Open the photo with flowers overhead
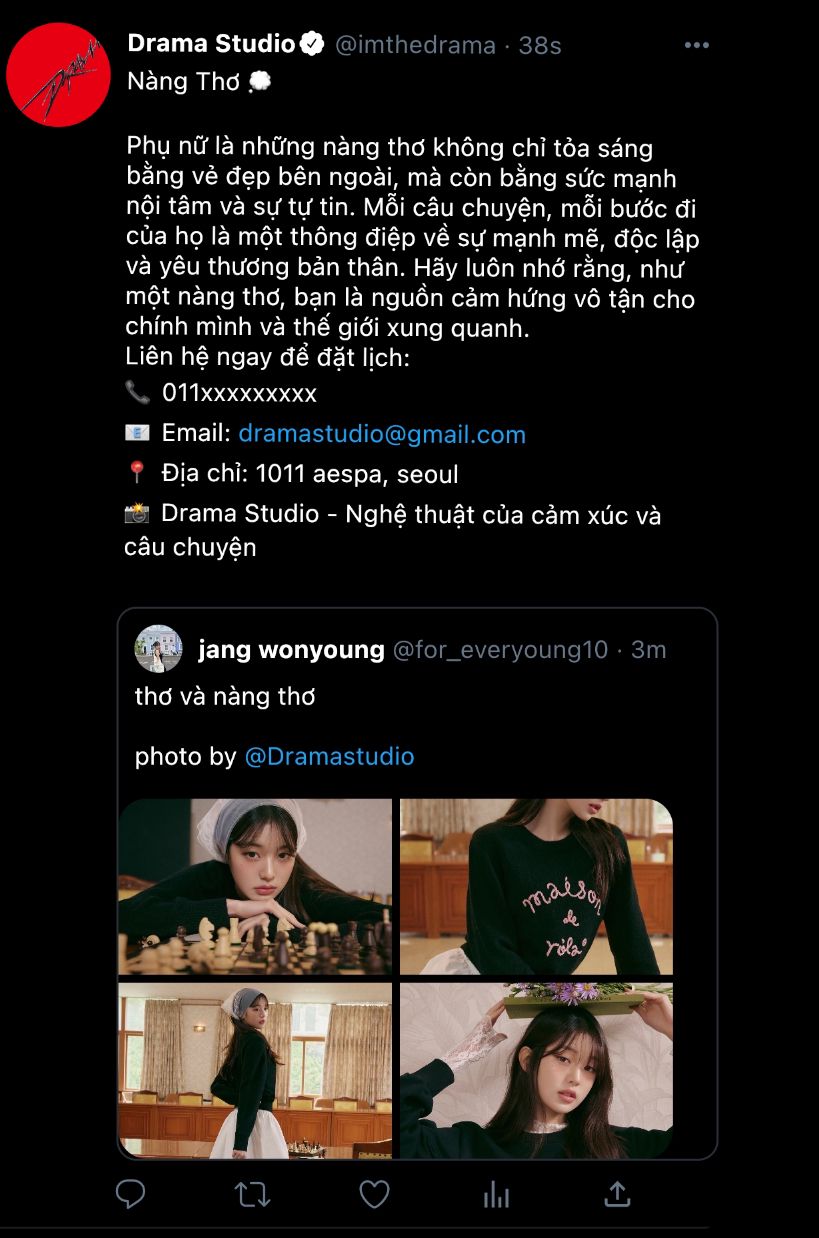 536,1069
